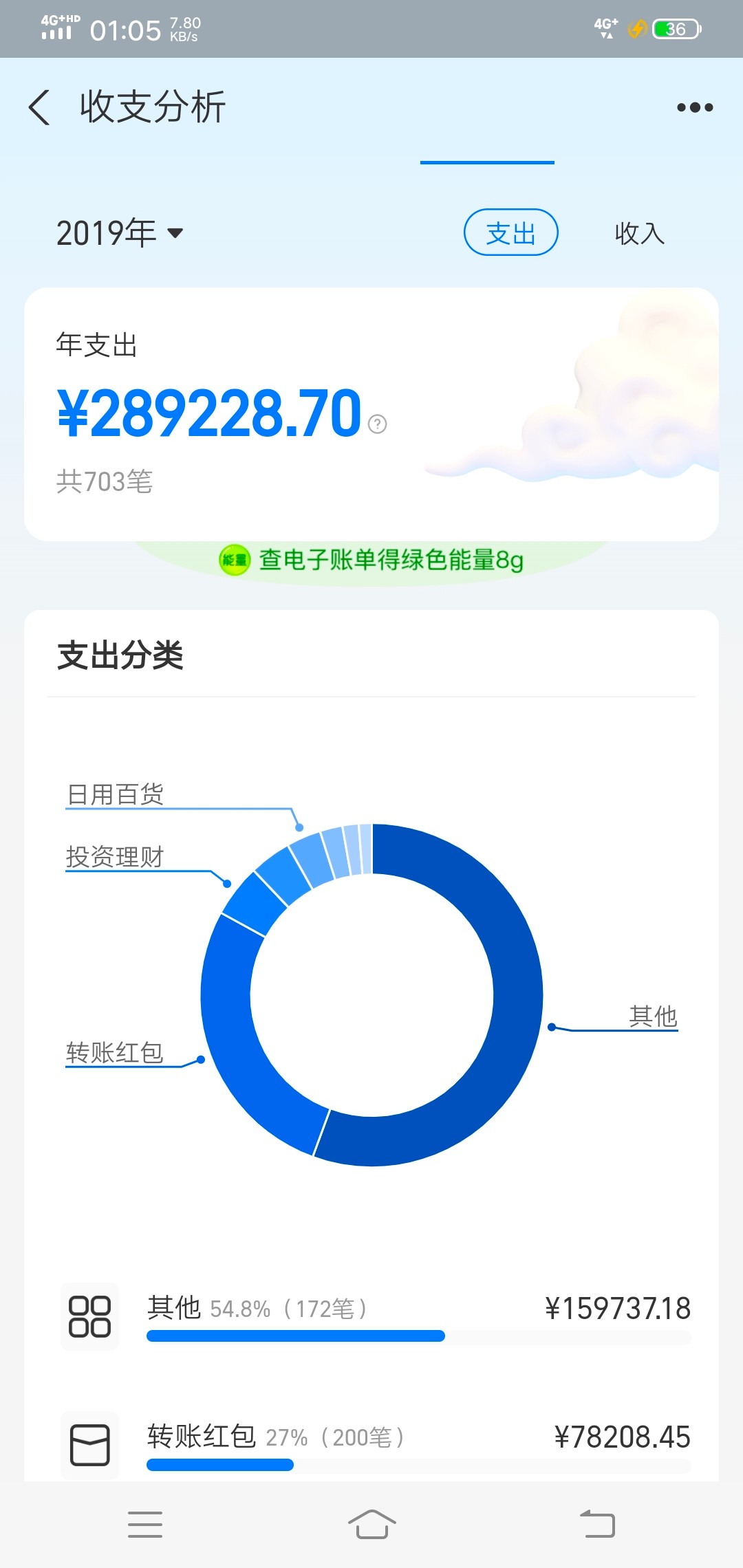
Task: Tap the help icon beside annual spending
Action: point(377,424)
